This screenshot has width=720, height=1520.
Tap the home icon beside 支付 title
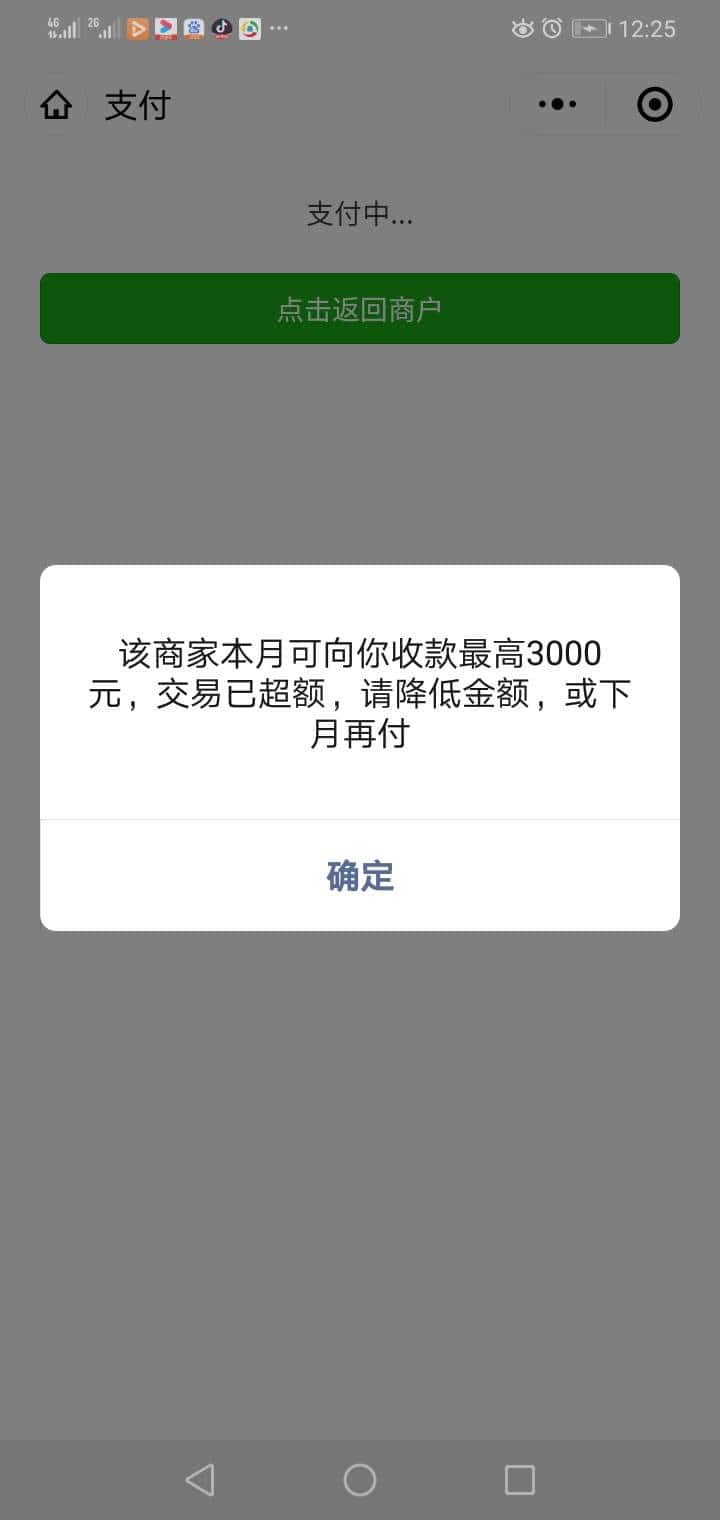pyautogui.click(x=56, y=104)
